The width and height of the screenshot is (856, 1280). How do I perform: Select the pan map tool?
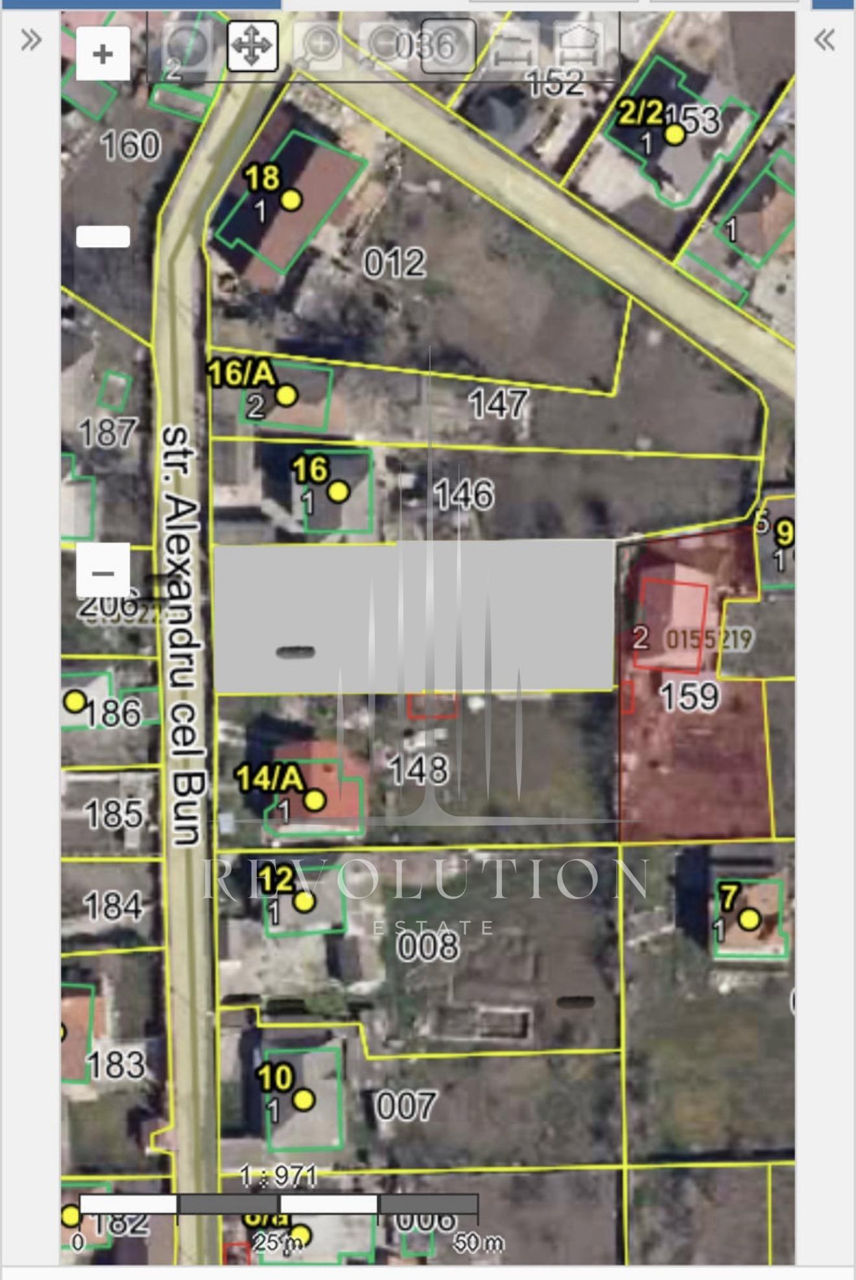[252, 46]
